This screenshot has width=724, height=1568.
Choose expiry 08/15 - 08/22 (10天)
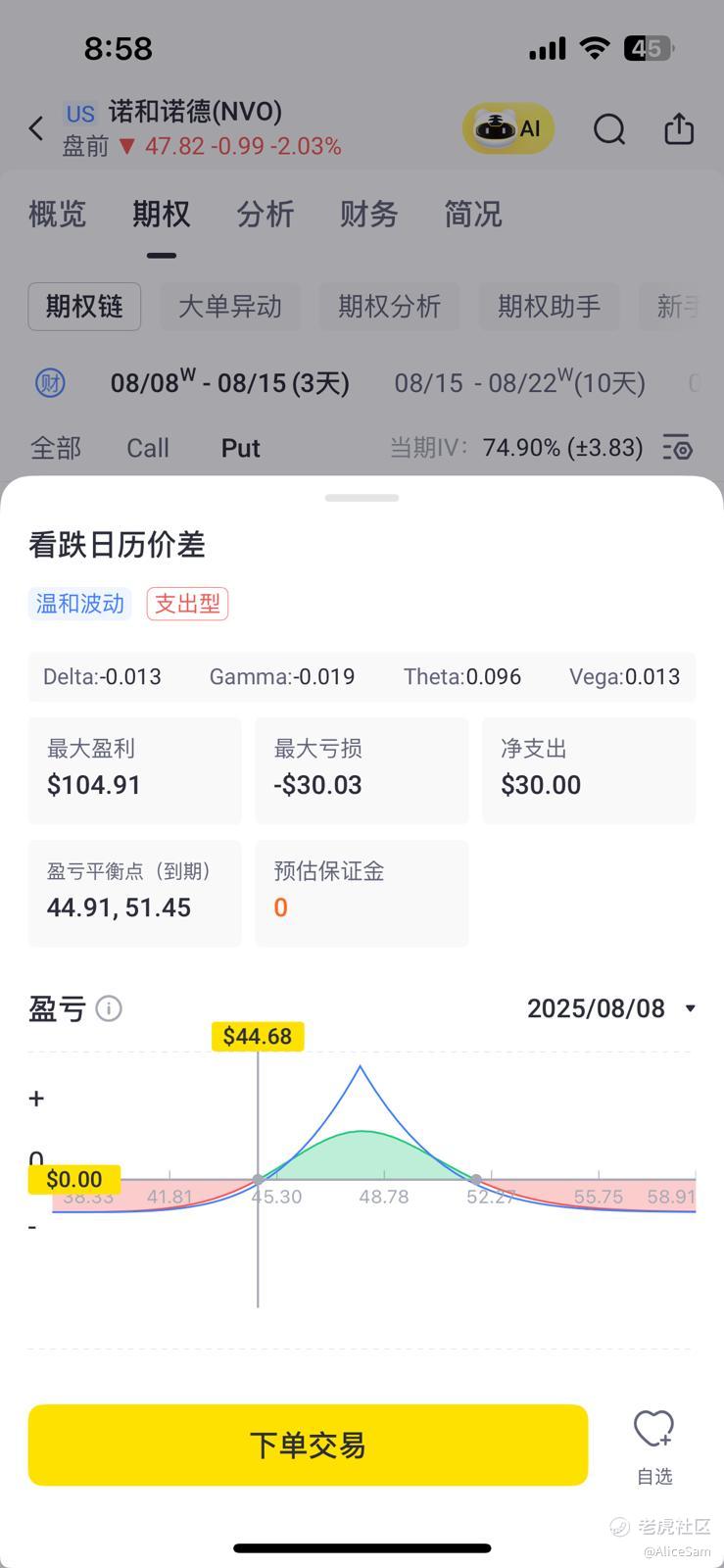(x=519, y=383)
